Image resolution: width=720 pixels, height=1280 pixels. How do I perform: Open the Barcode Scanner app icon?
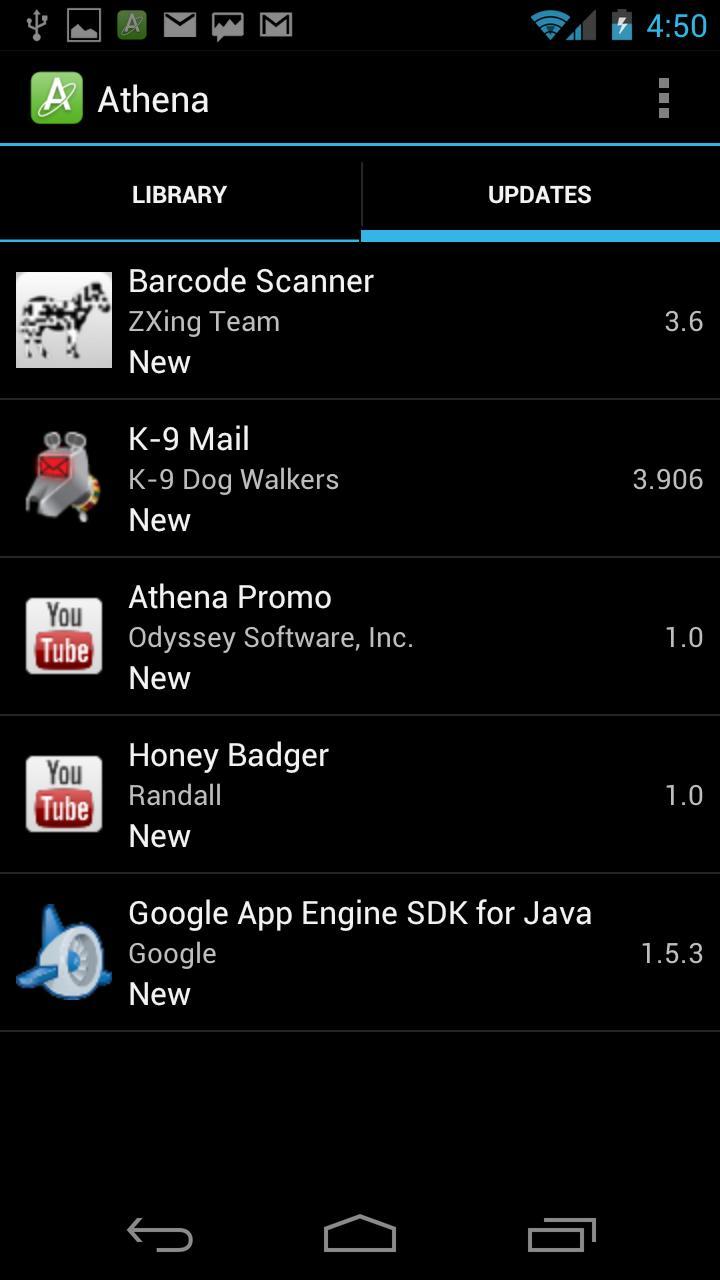point(63,320)
